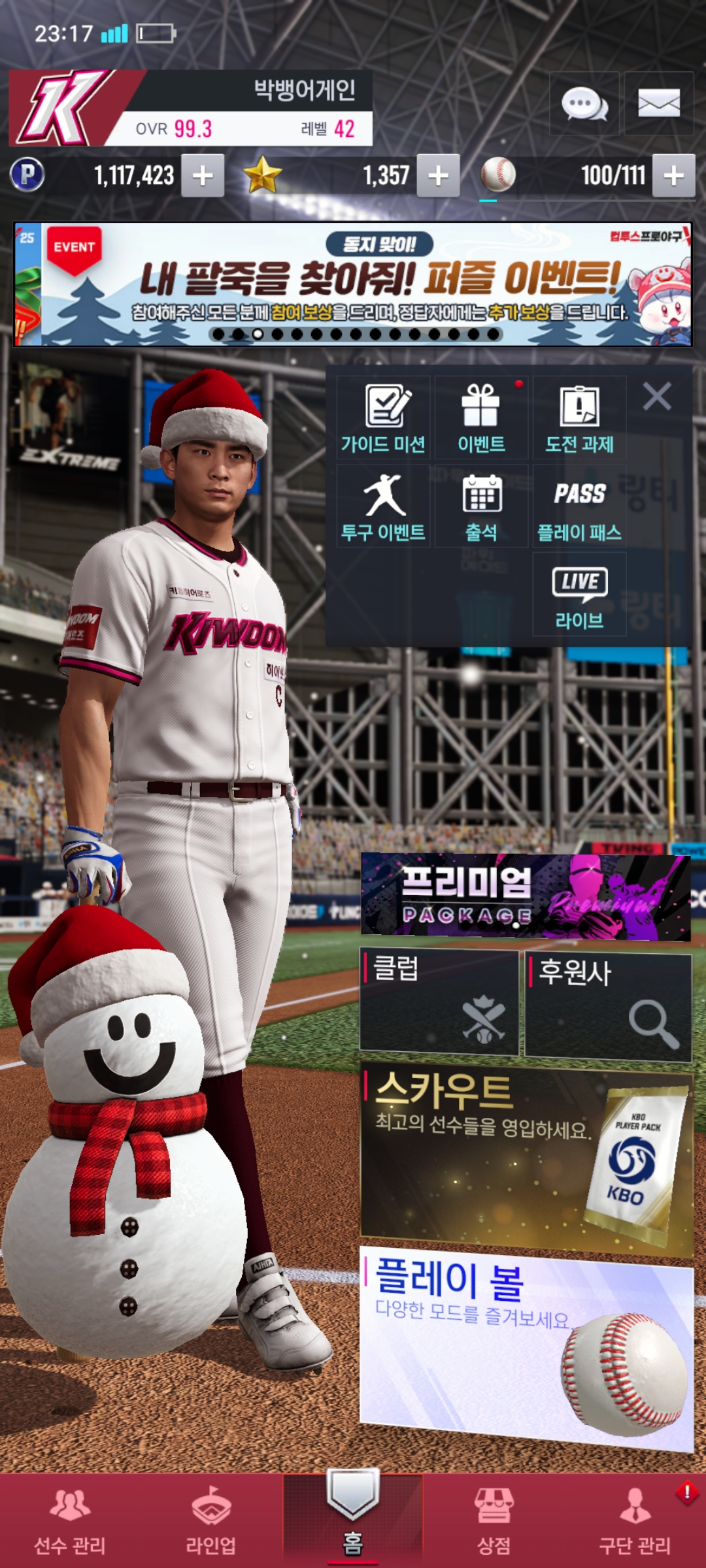Screen dimensions: 706x1568
Task: Open the chat speech bubble icon
Action: pyautogui.click(x=584, y=103)
